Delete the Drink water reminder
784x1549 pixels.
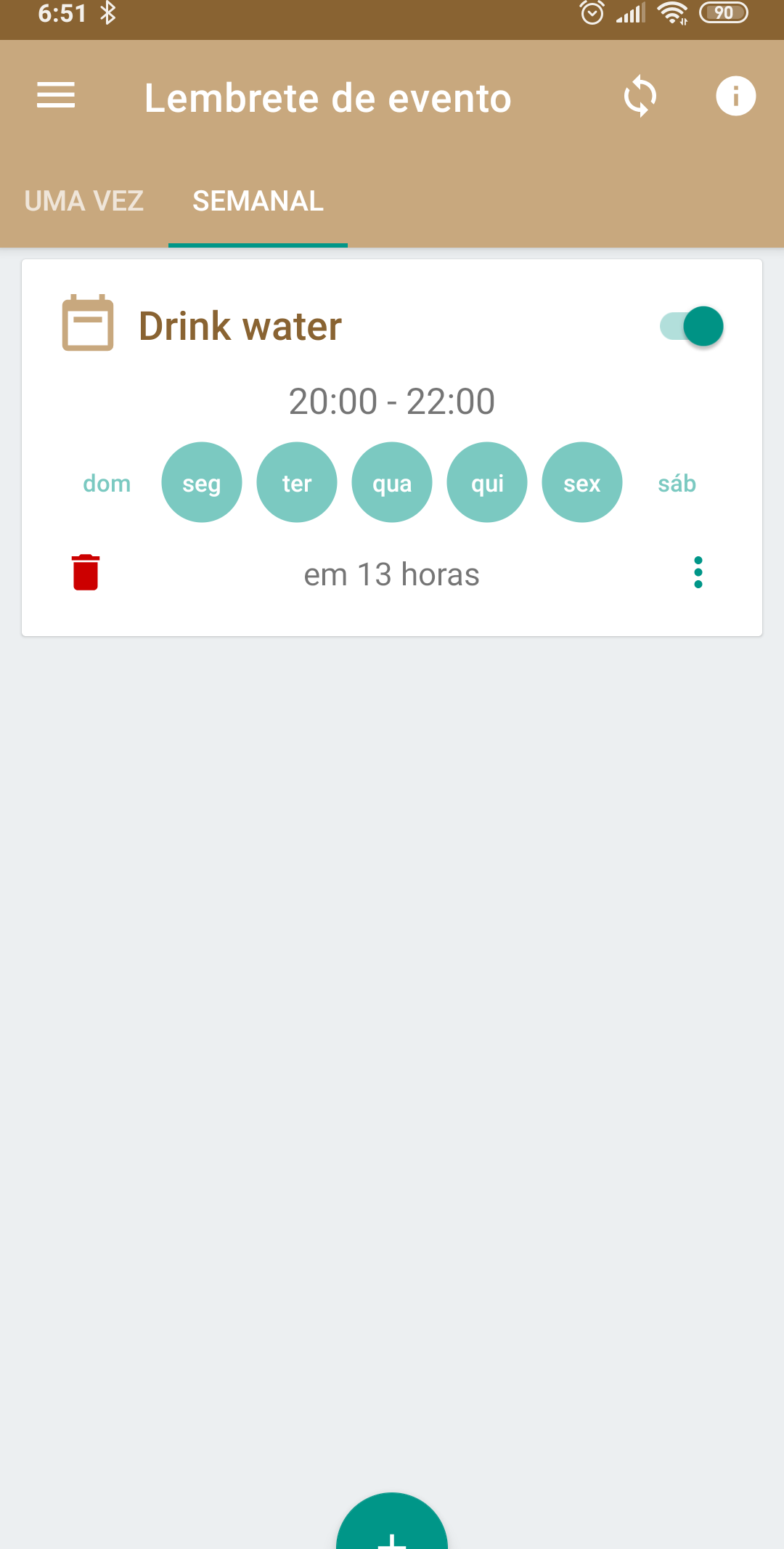point(86,572)
